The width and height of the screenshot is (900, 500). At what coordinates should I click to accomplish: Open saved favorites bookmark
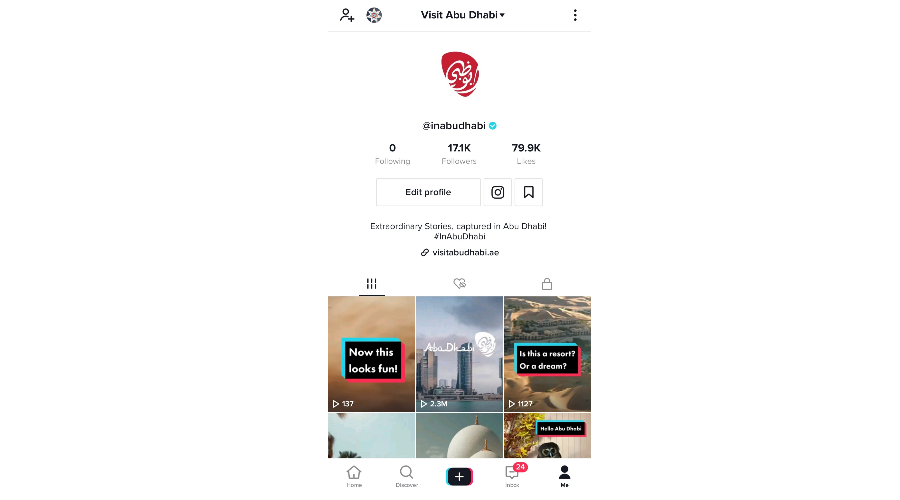[528, 192]
